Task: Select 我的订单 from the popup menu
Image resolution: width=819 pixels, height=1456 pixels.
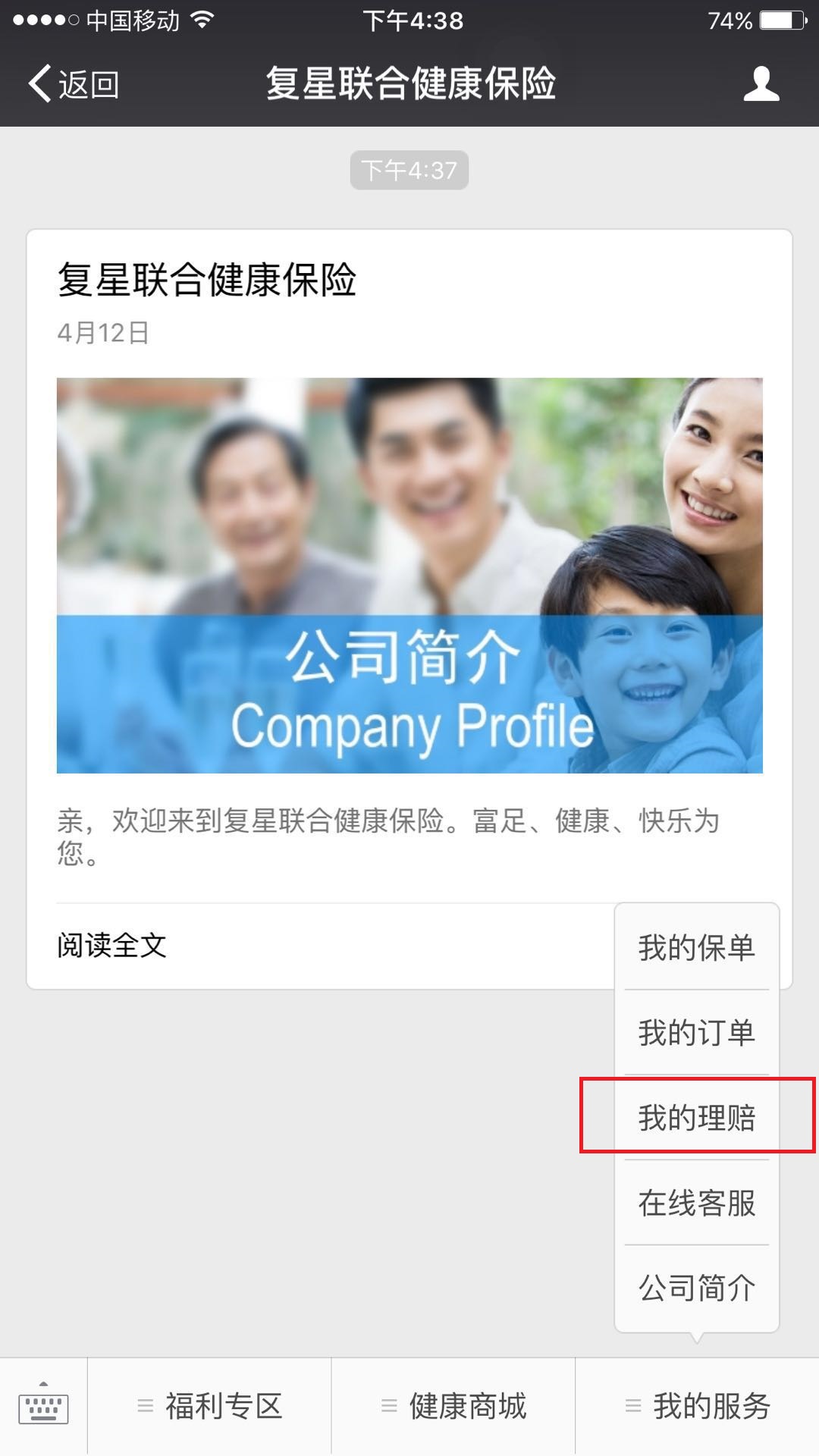Action: pyautogui.click(x=697, y=1032)
